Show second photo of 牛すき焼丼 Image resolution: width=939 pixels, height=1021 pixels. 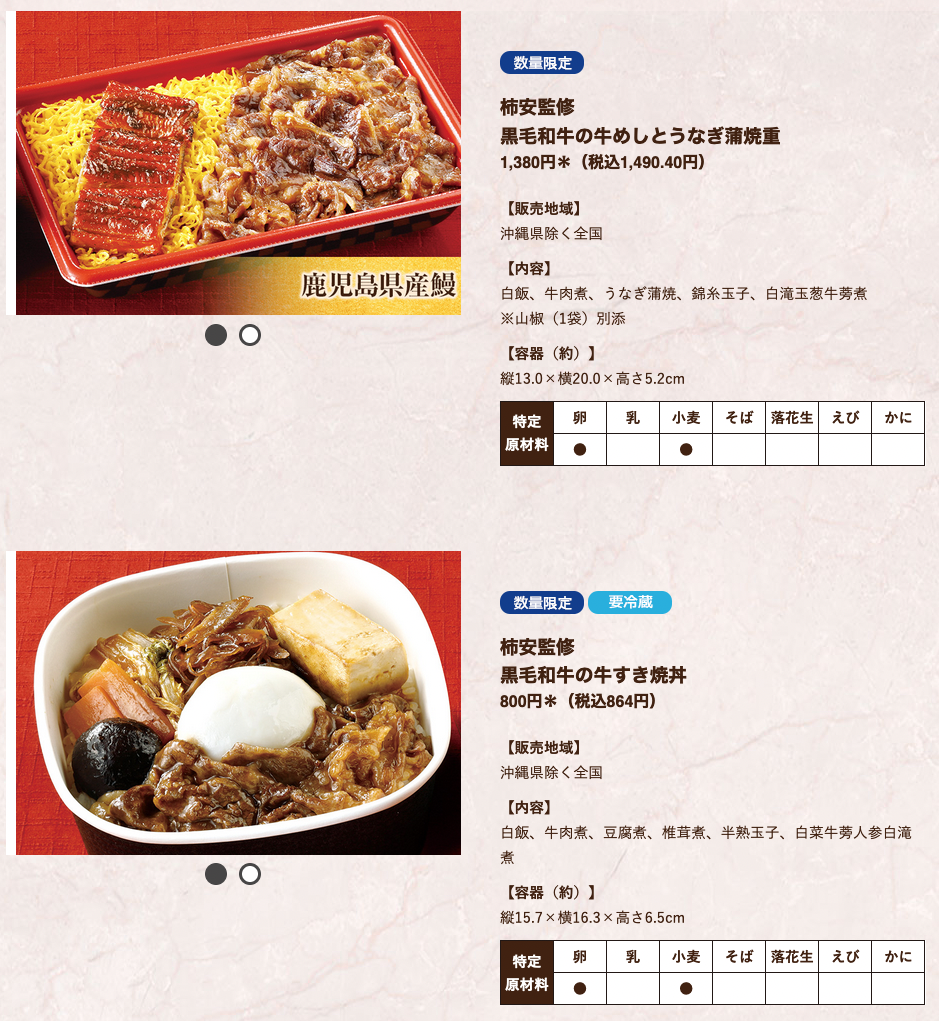coord(250,874)
